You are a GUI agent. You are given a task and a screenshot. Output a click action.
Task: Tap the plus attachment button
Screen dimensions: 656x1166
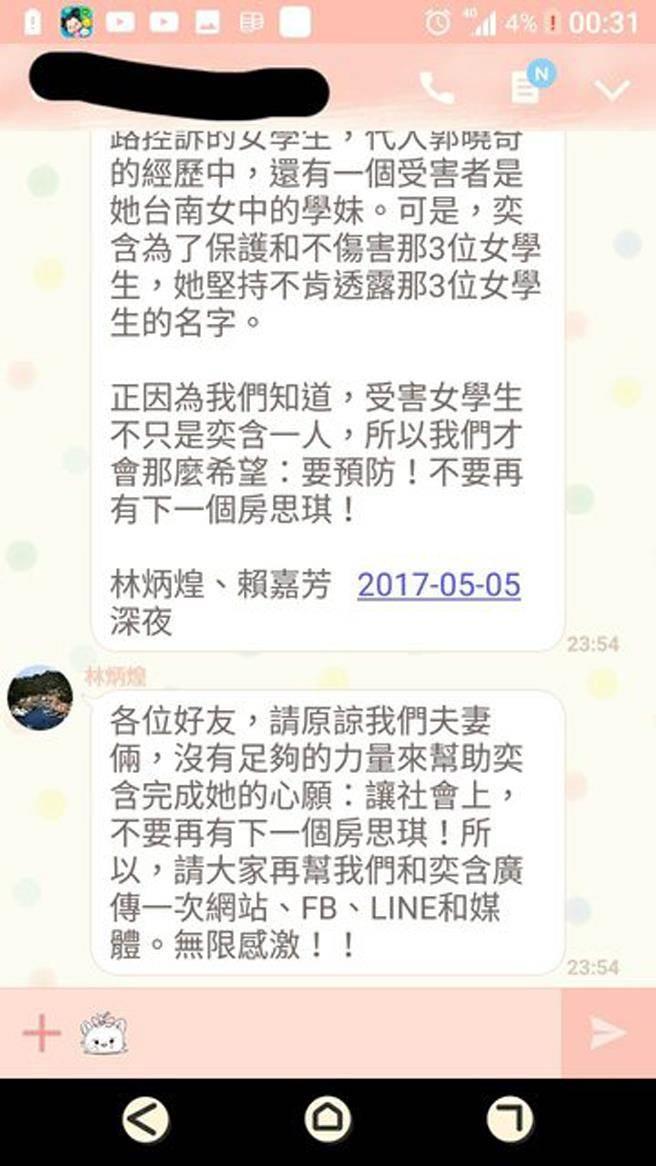pos(41,1033)
